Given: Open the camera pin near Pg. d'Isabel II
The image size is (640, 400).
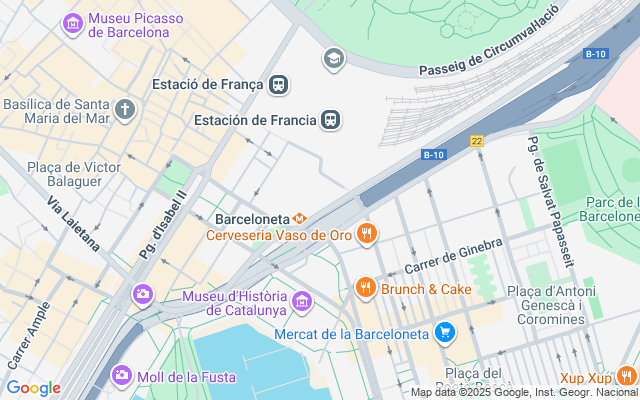Looking at the screenshot, I should (x=143, y=295).
